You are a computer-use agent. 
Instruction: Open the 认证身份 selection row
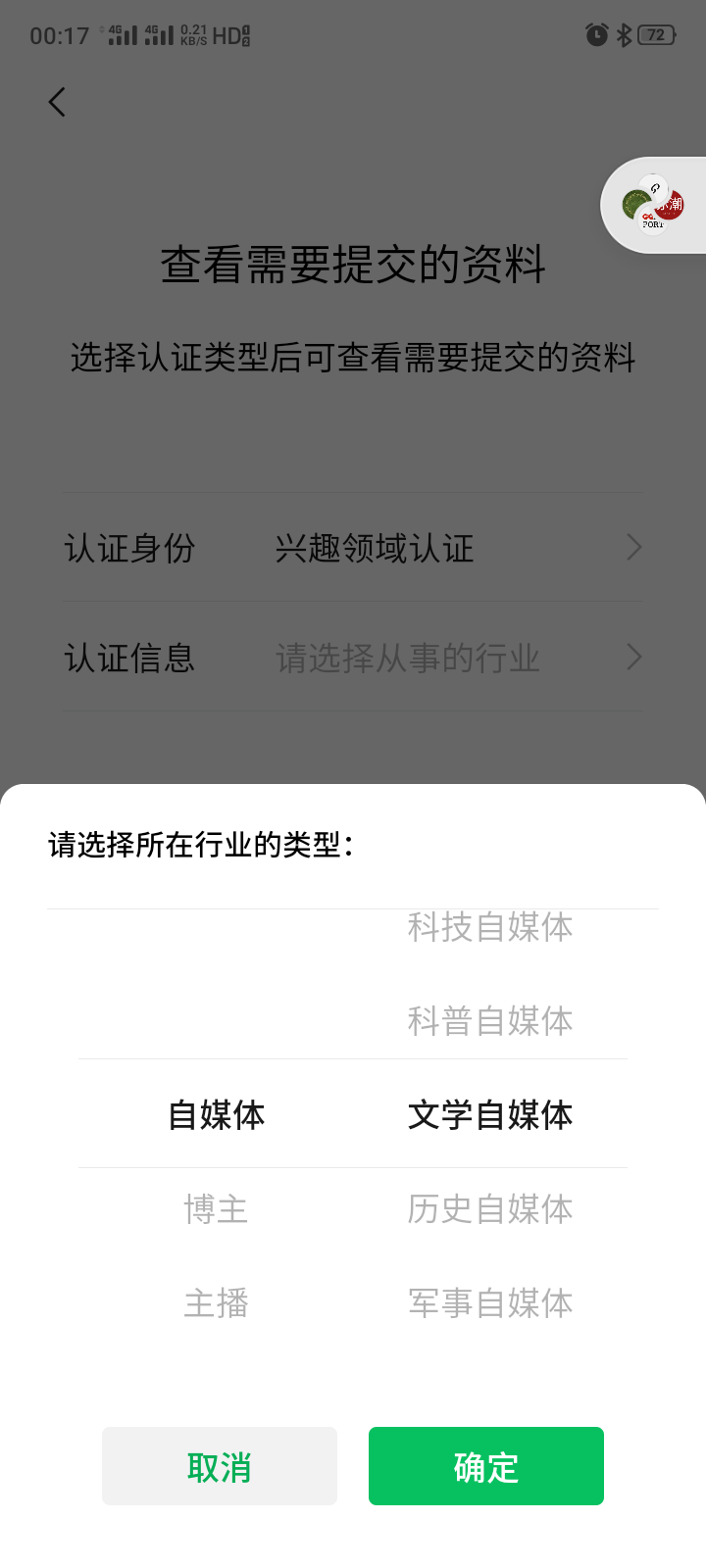click(x=353, y=549)
